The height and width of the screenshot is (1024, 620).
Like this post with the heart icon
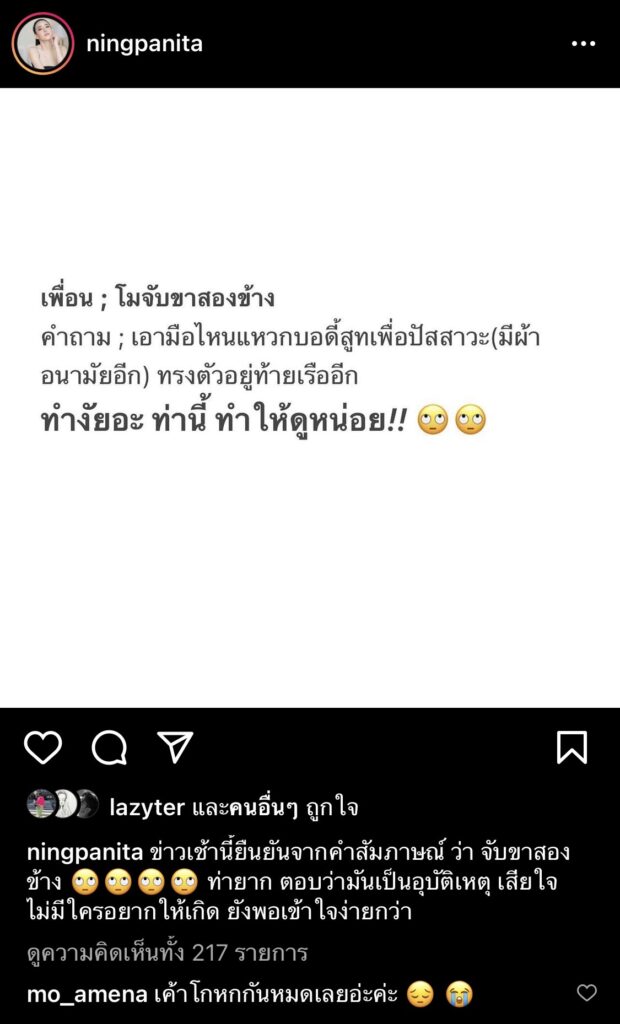pyautogui.click(x=43, y=747)
